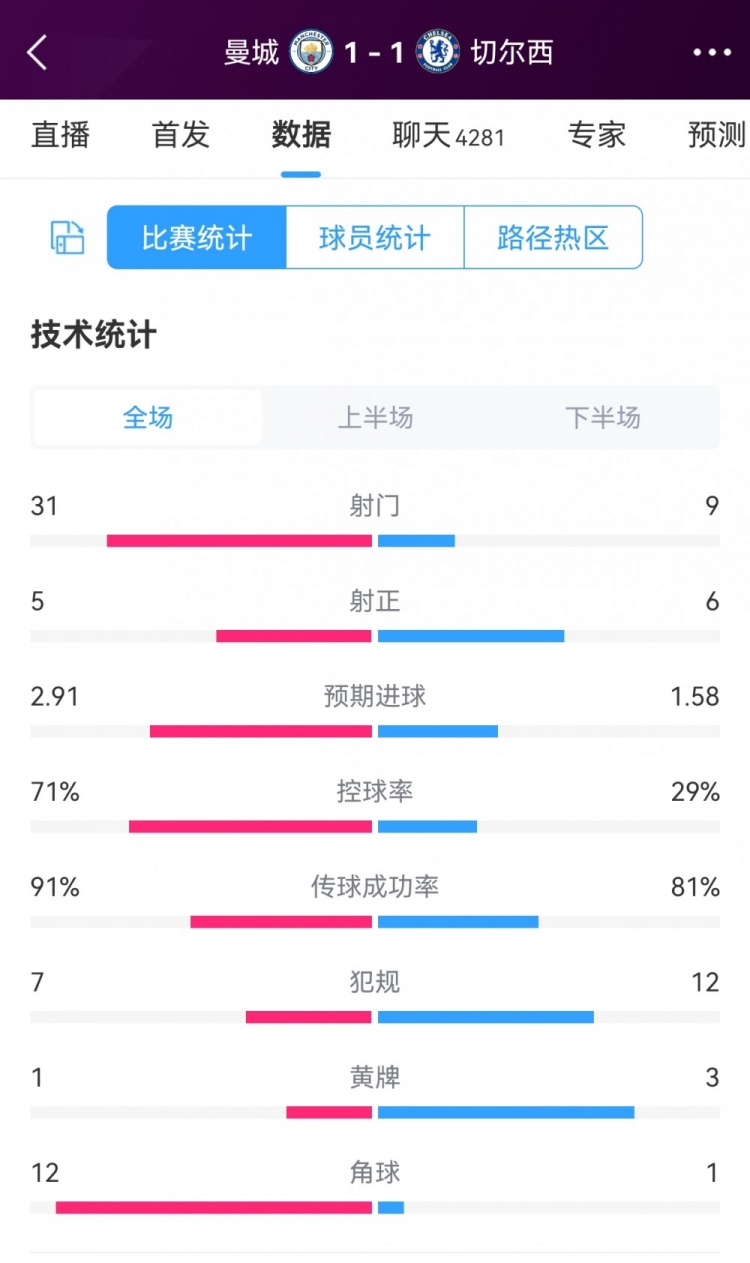
Task: Switch to 球员统计
Action: [375, 238]
